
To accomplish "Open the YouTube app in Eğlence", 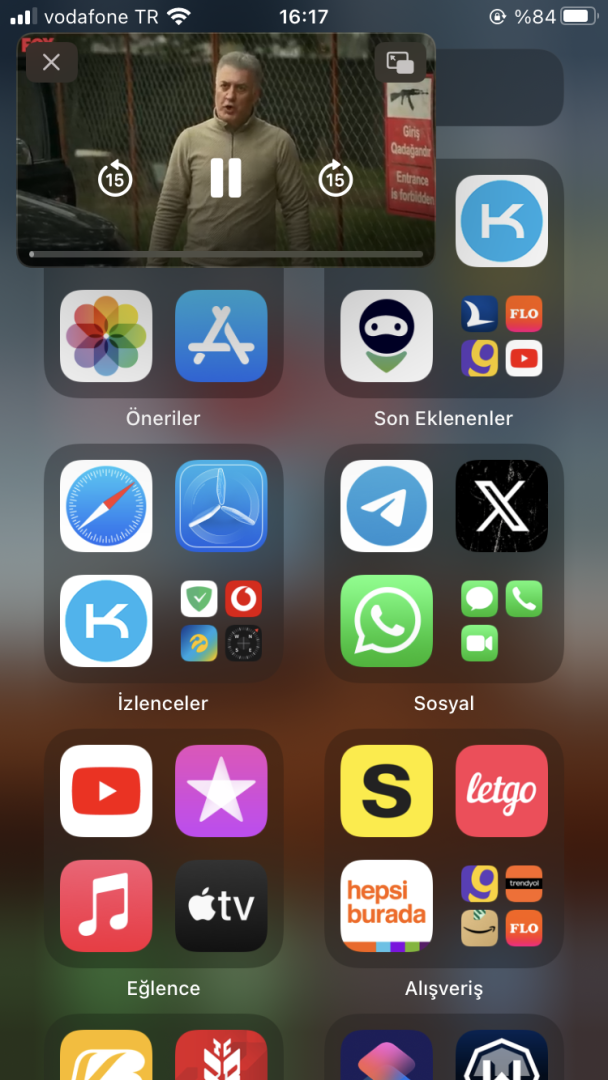I will 106,791.
